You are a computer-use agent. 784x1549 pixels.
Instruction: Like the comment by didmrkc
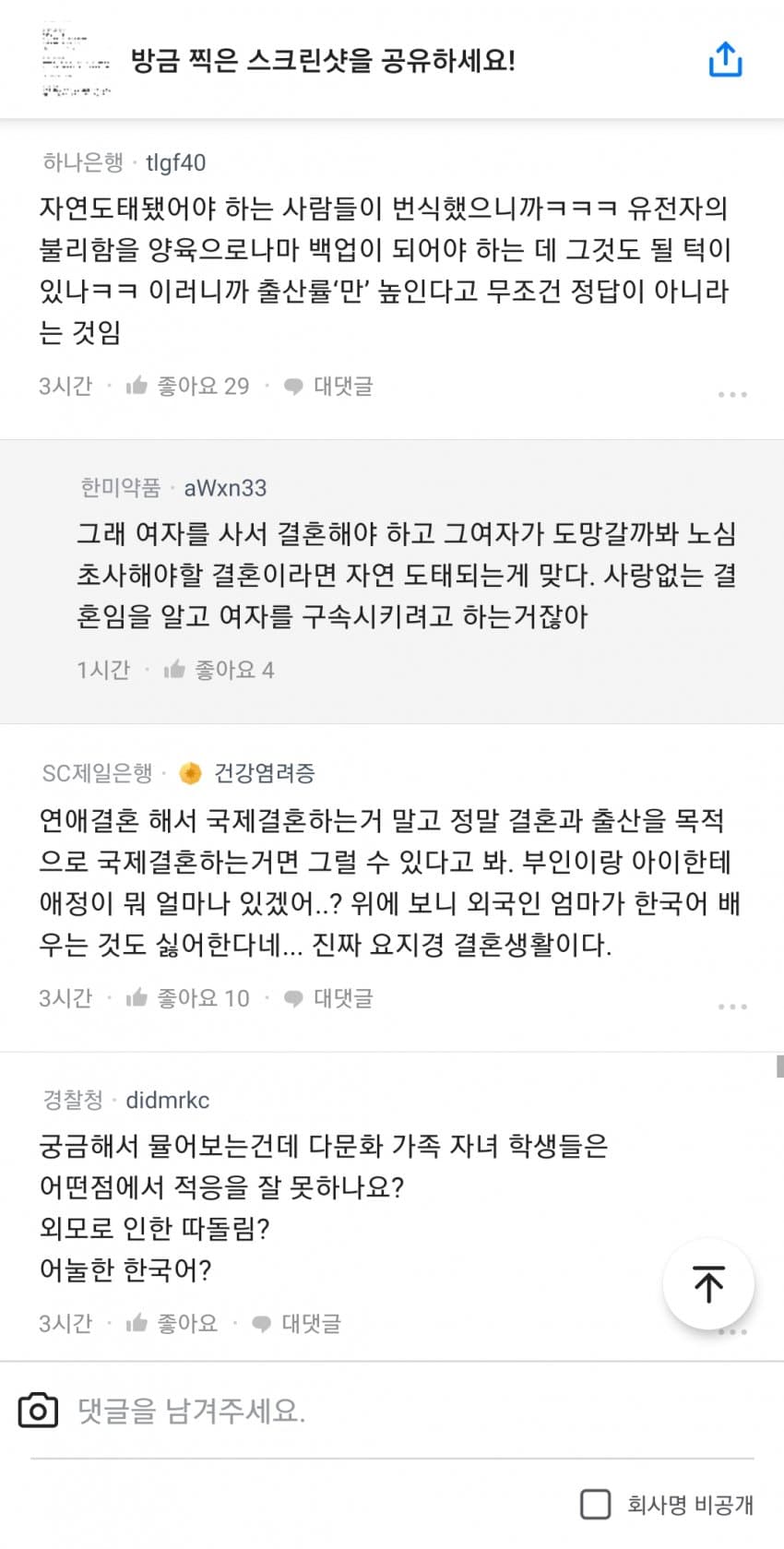pos(172,1323)
